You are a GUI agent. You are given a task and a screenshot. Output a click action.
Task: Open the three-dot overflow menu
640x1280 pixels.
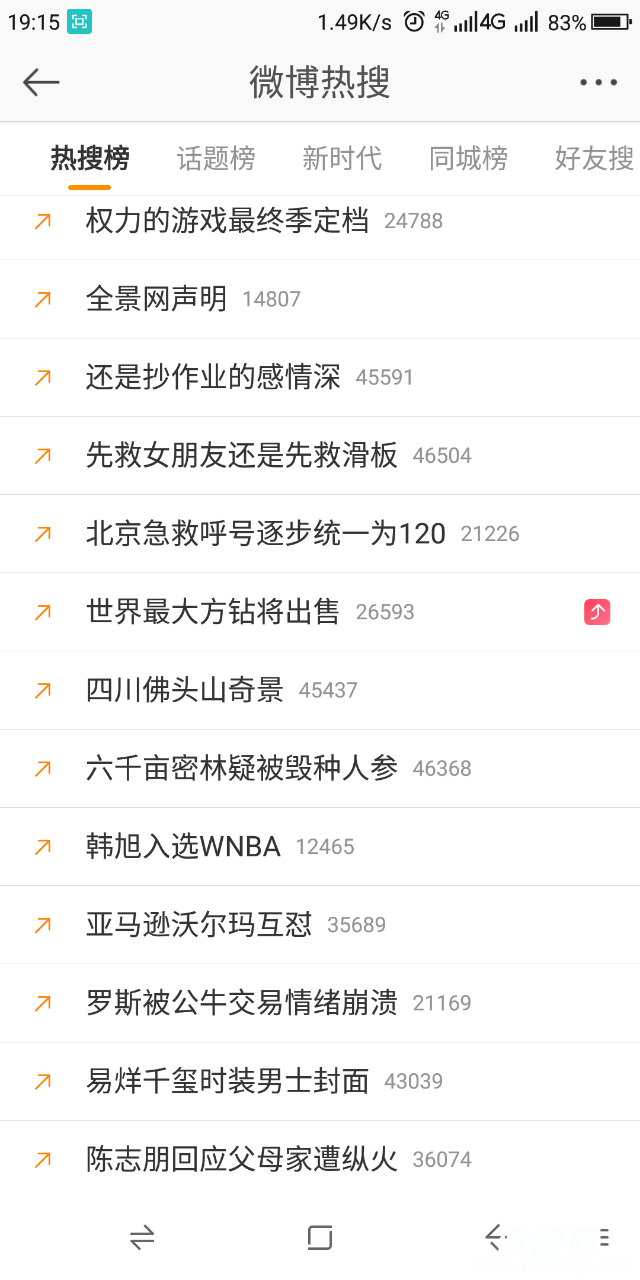coord(598,82)
